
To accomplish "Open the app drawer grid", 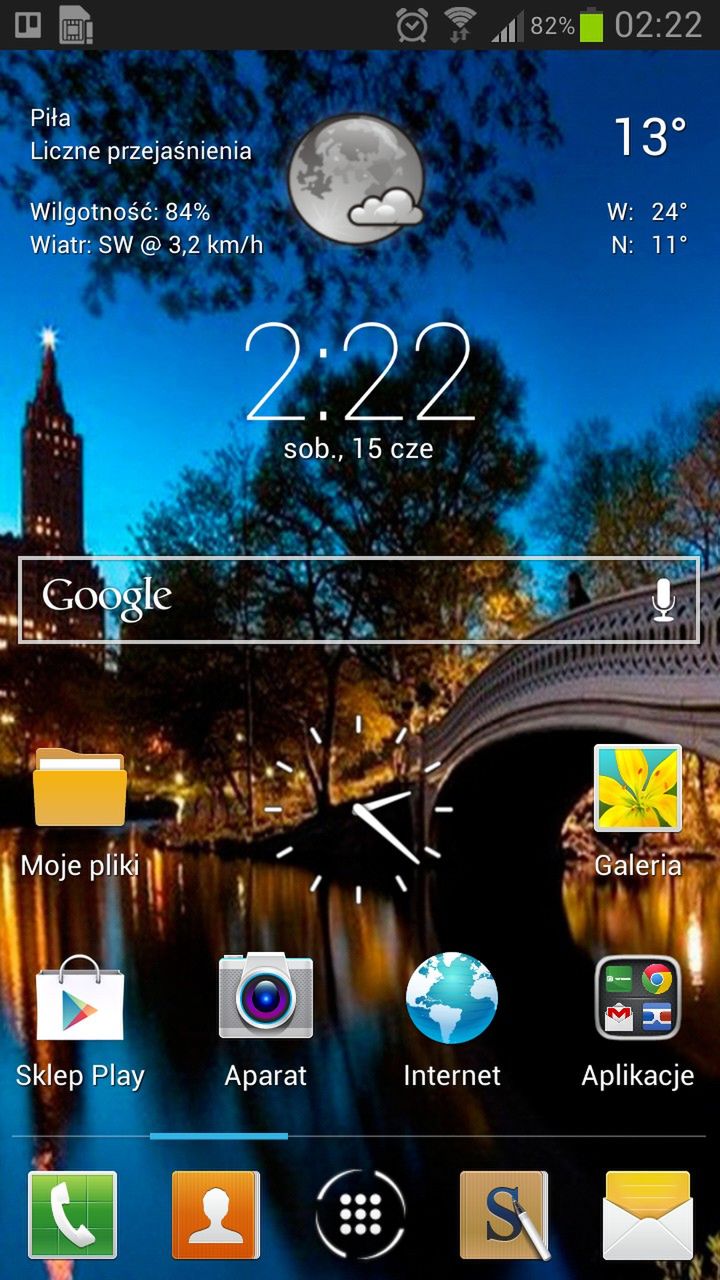I will click(360, 1214).
